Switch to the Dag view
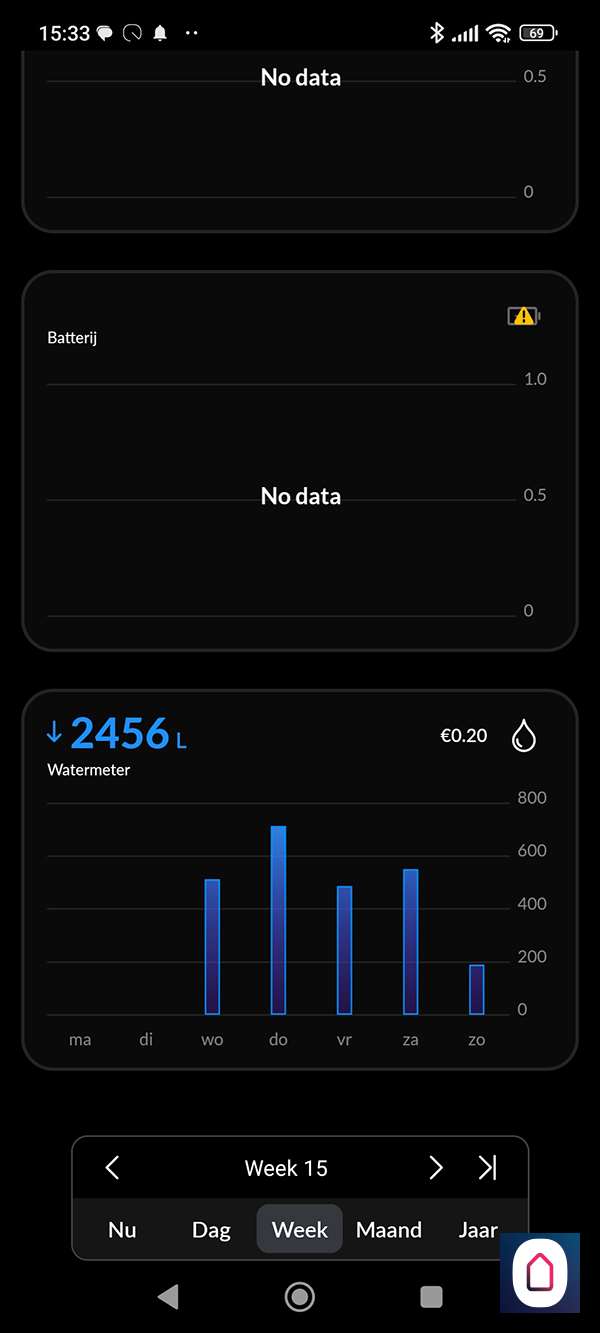600x1333 pixels. pos(211,1230)
